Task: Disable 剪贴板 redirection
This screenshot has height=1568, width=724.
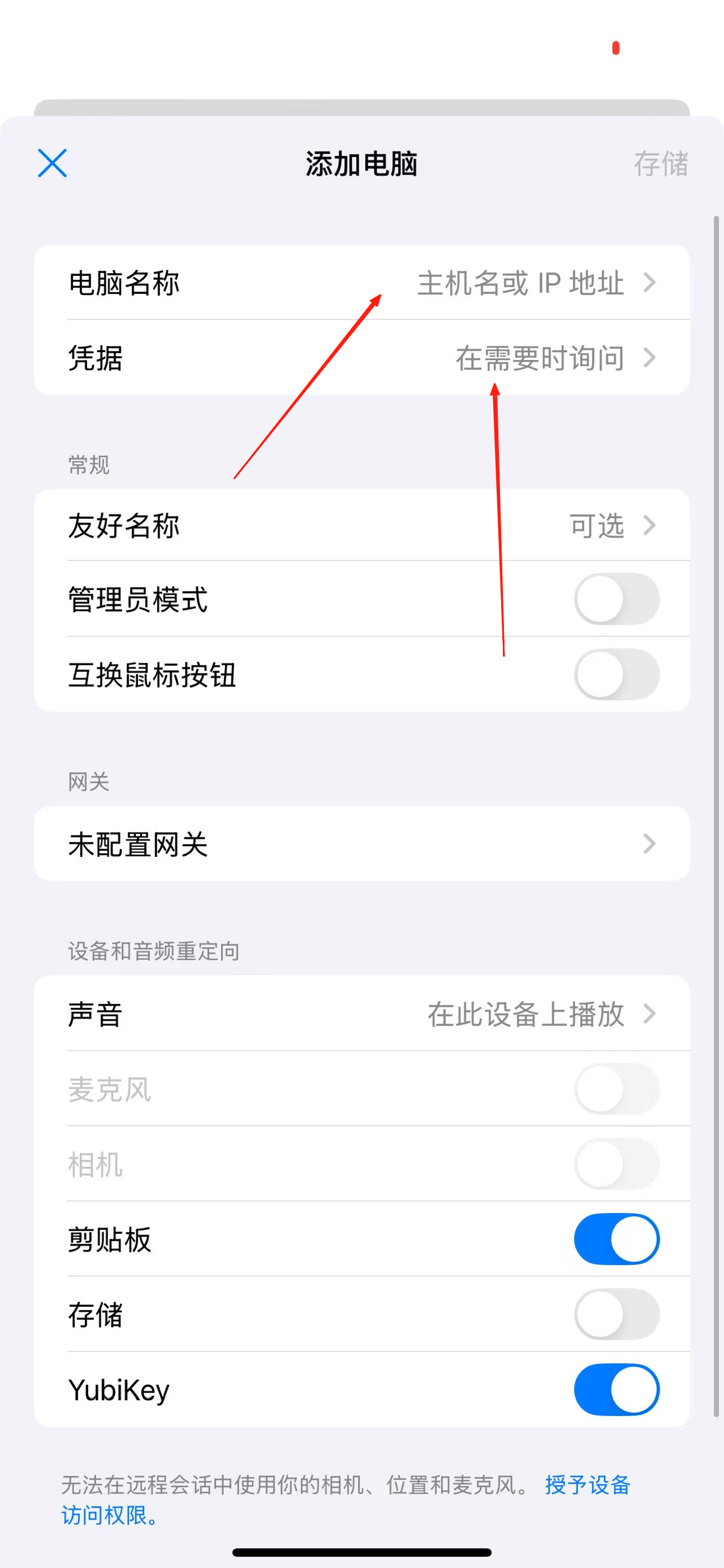Action: point(616,1239)
